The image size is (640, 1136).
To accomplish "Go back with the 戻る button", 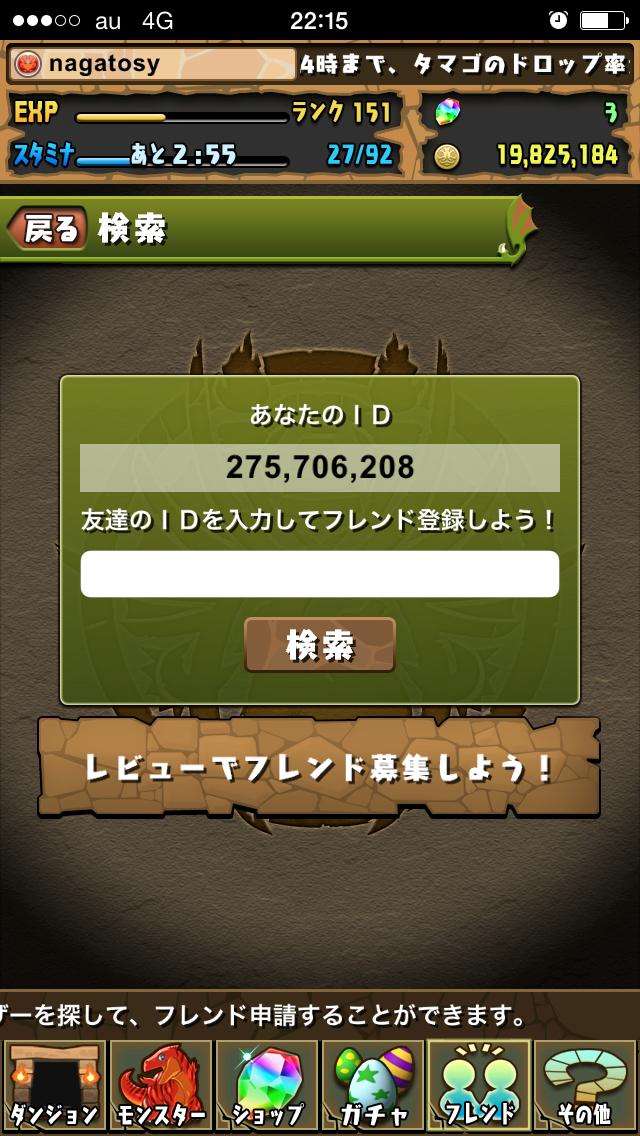I will [x=48, y=229].
